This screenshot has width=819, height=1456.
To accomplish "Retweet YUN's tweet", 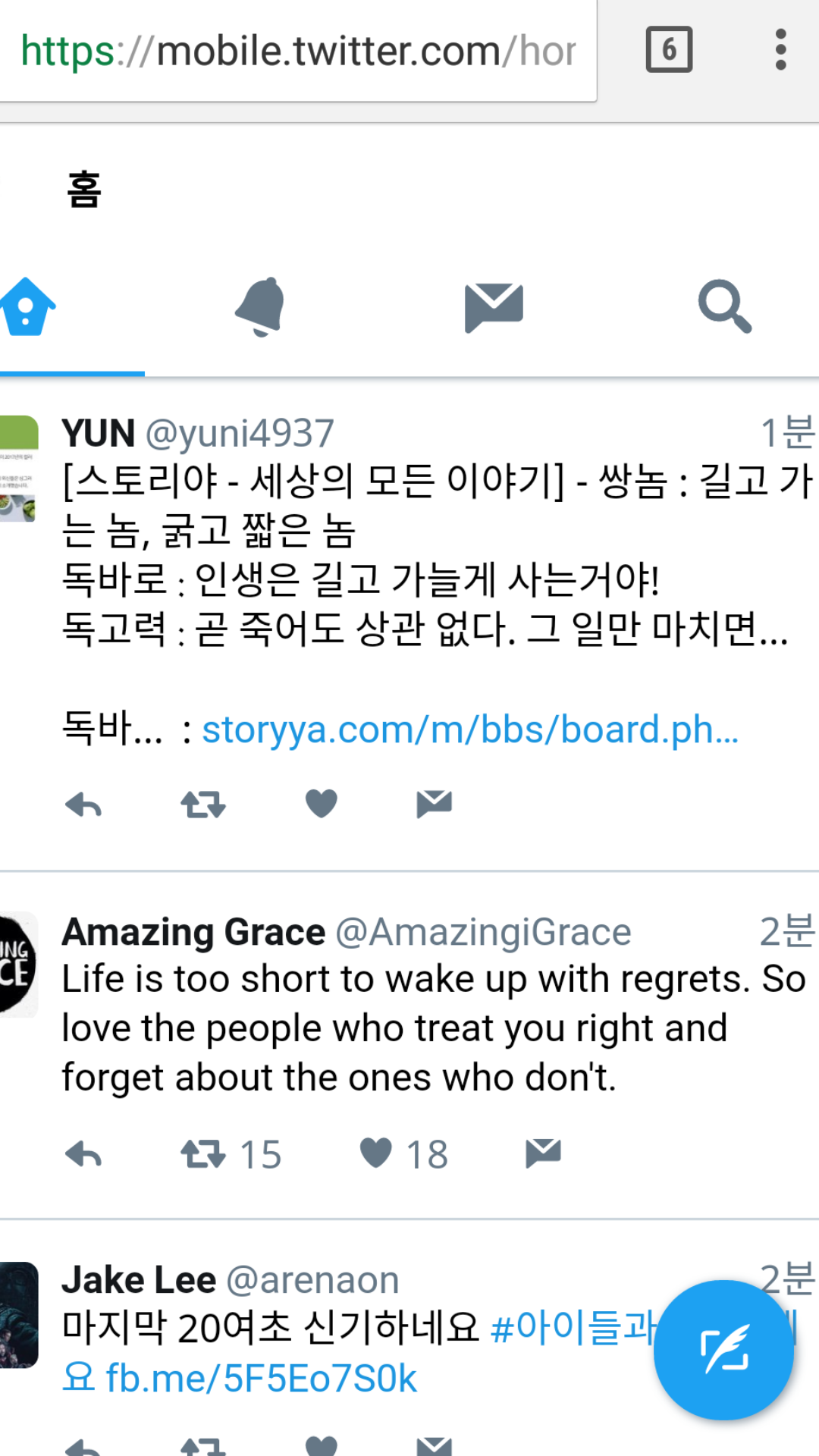I will pyautogui.click(x=202, y=805).
